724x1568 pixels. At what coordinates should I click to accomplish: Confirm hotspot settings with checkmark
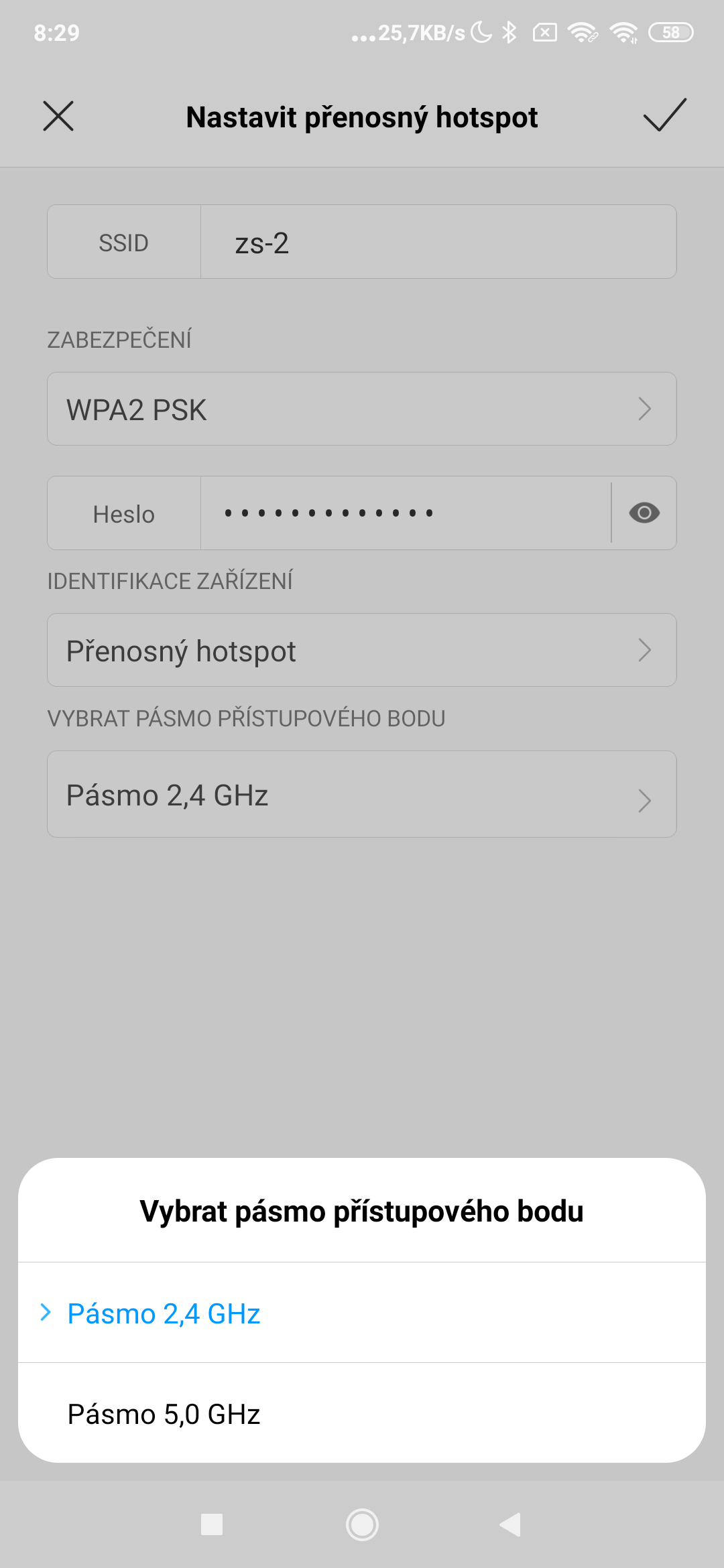(x=664, y=115)
